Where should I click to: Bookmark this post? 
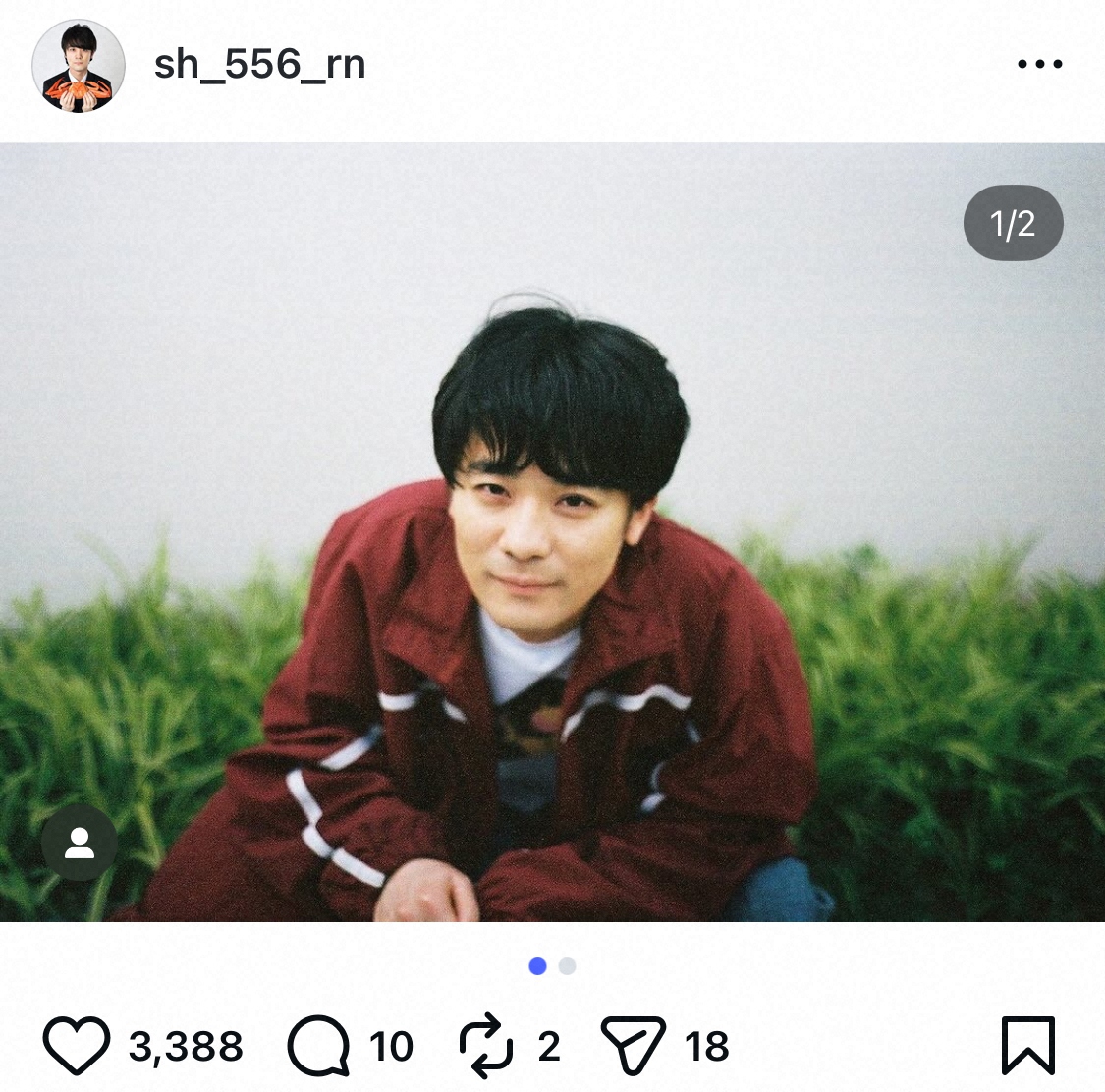tap(1027, 1046)
